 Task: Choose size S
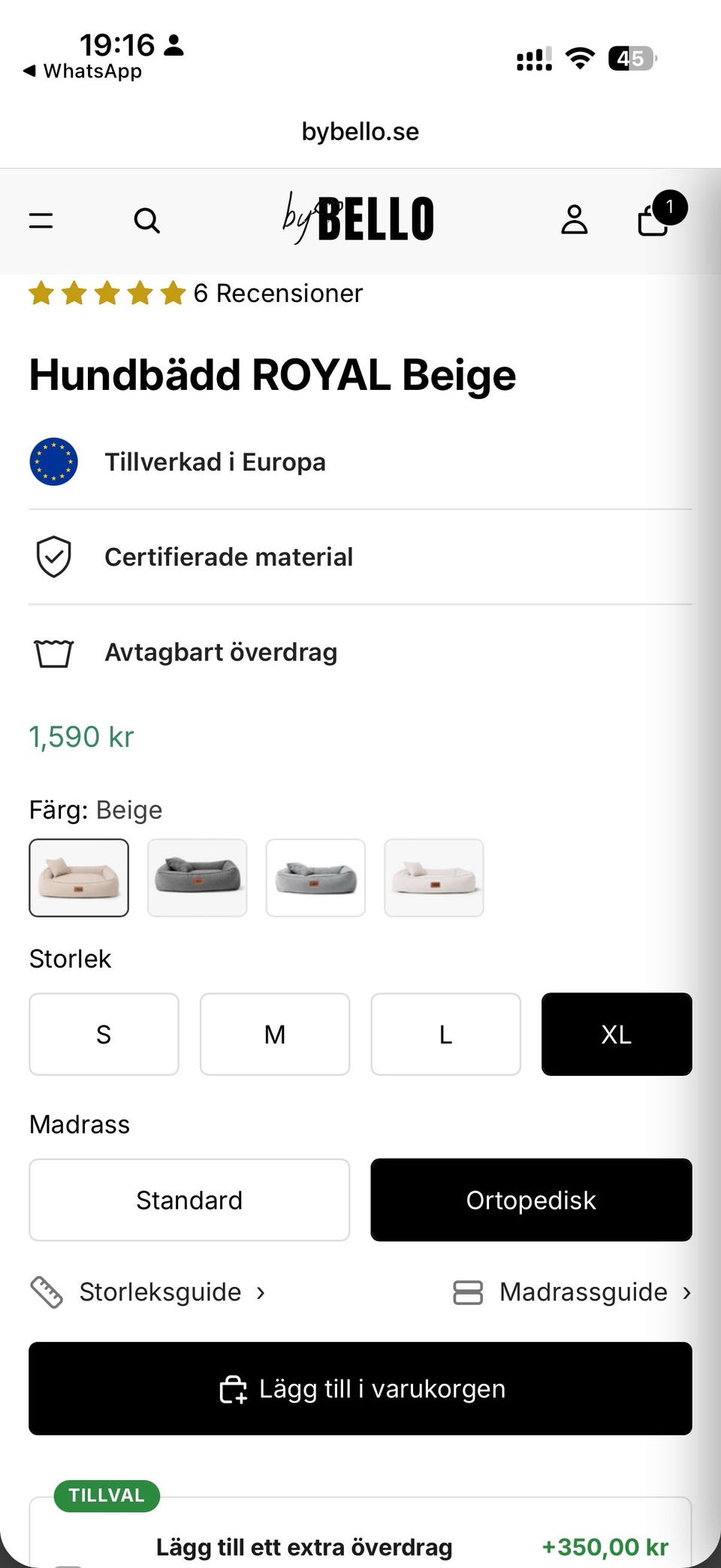[x=104, y=1034]
